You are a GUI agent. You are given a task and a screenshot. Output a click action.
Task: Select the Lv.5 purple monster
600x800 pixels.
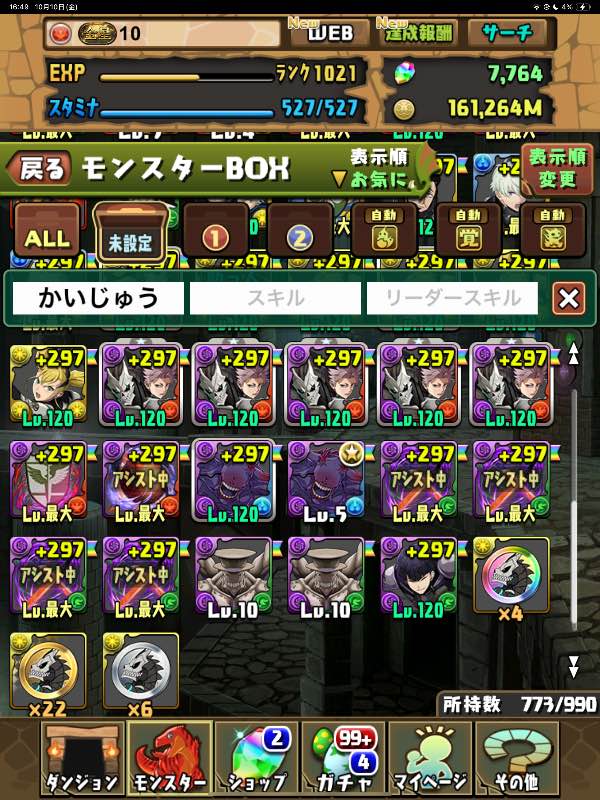pyautogui.click(x=325, y=479)
